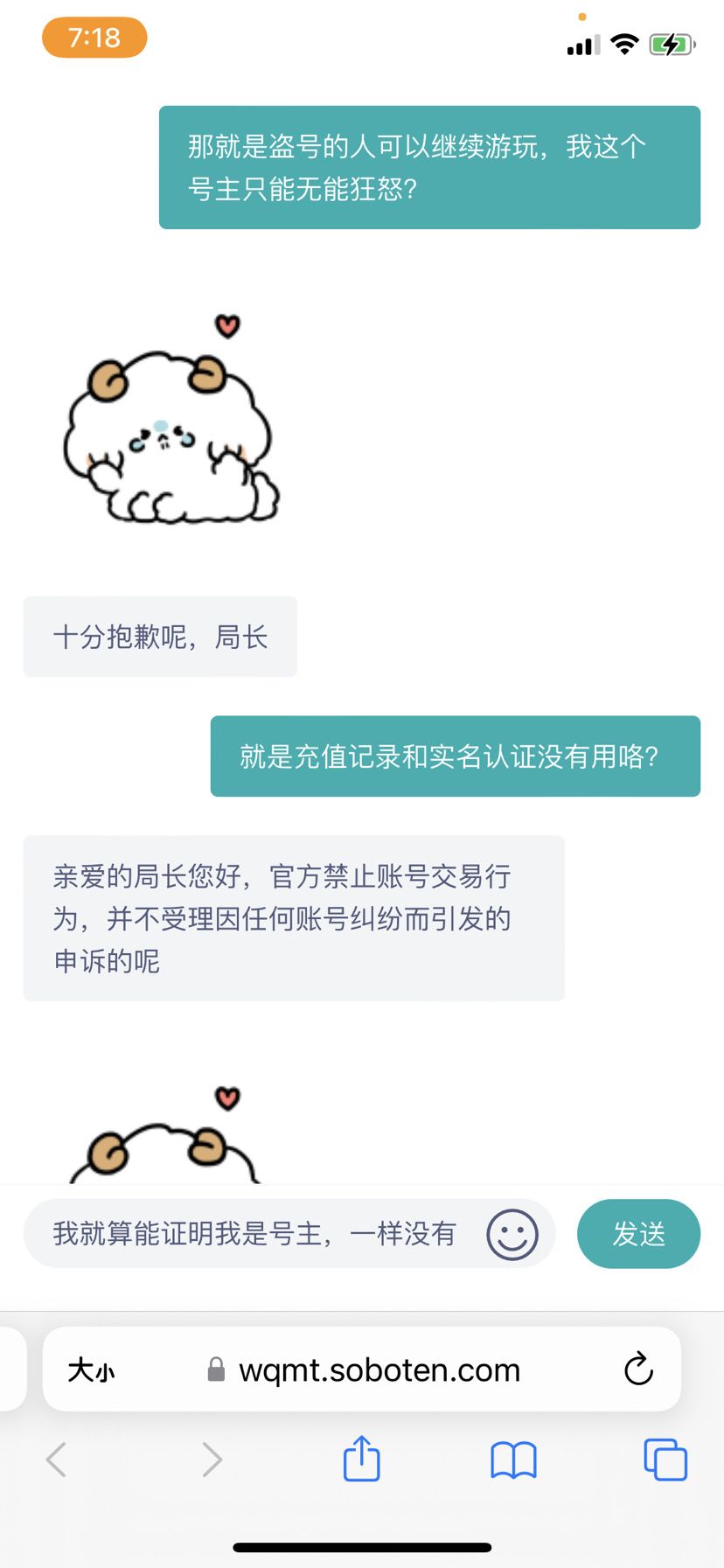
Task: Open the emoji picker smiley icon
Action: pyautogui.click(x=512, y=1234)
